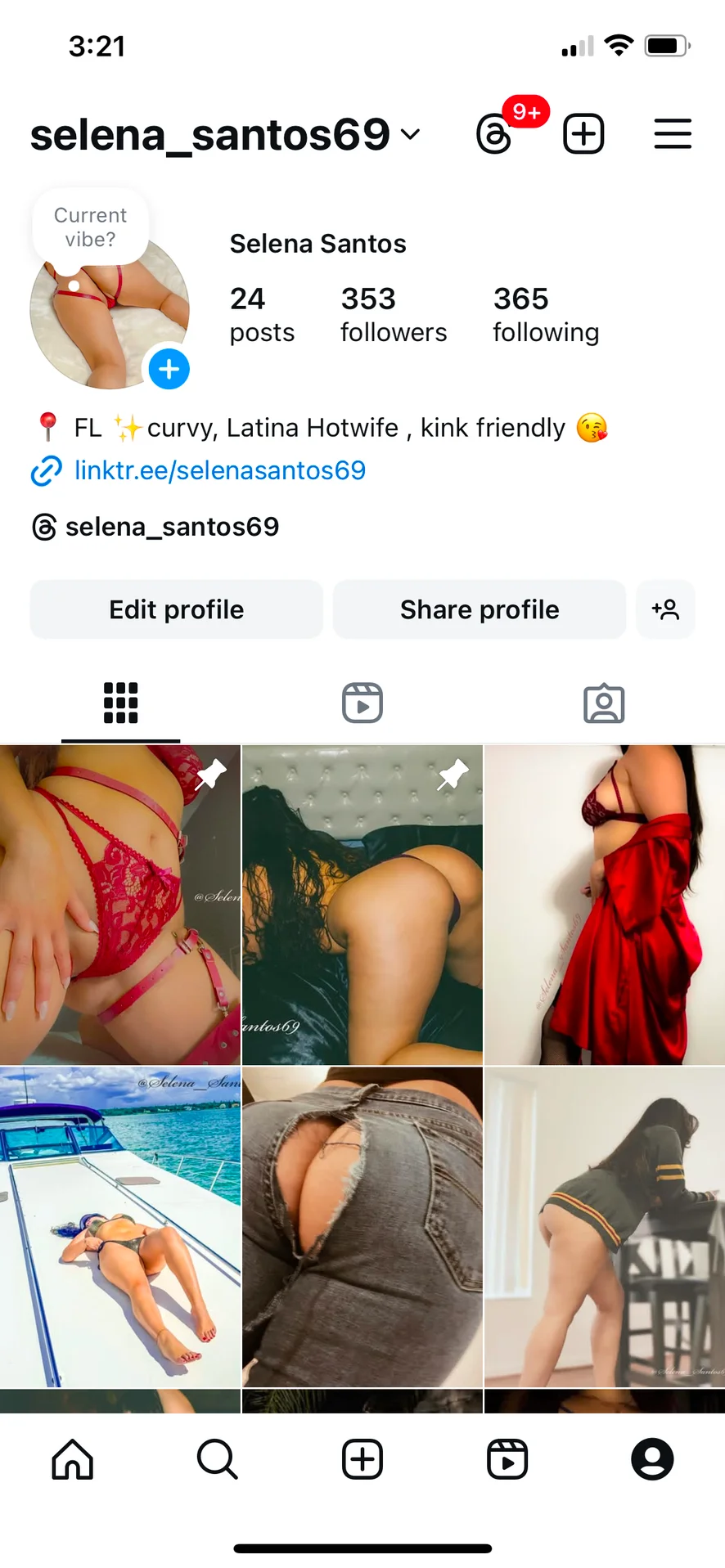This screenshot has width=725, height=1568.
Task: Open the Threads profile selena_santos69 badge
Action: pos(155,527)
